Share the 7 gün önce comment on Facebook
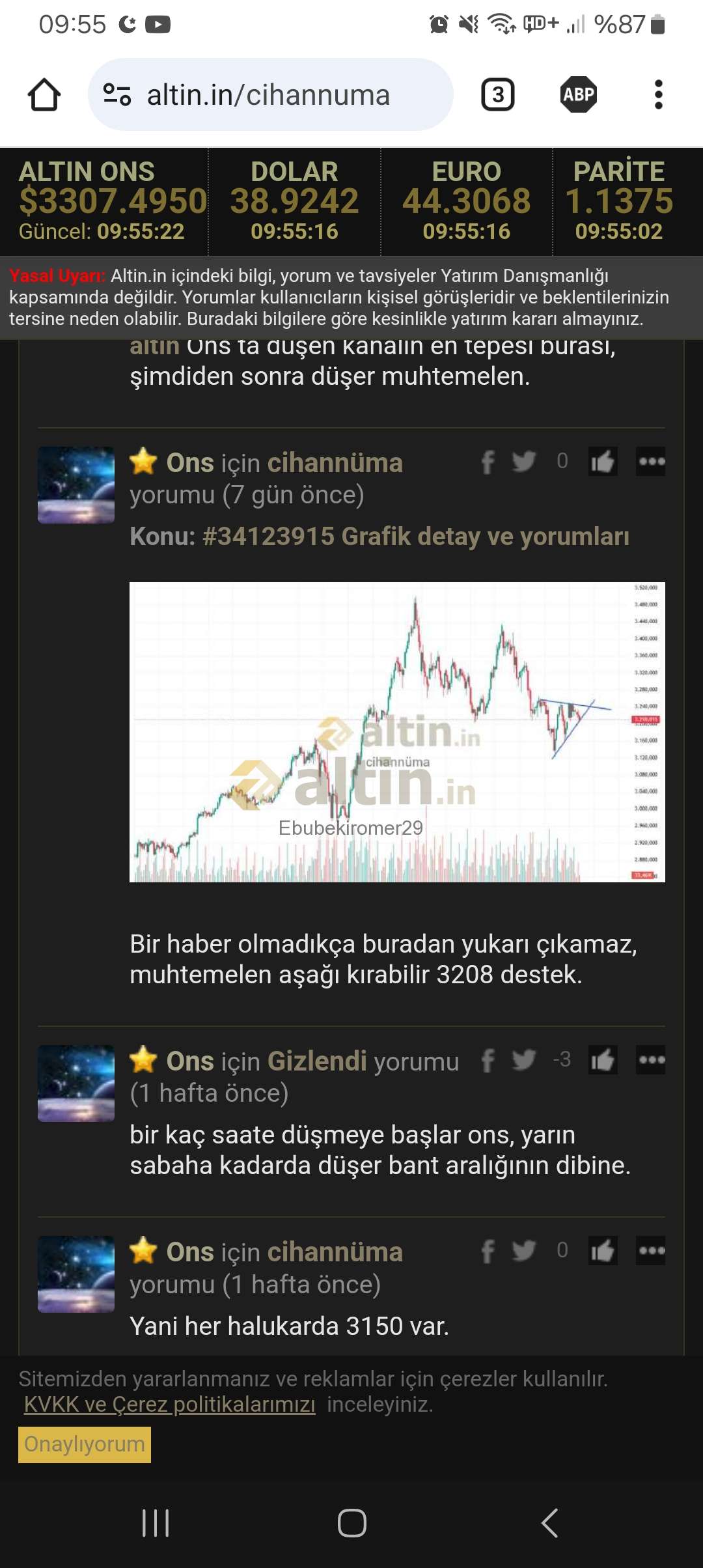This screenshot has height=1568, width=703. pos(488,462)
